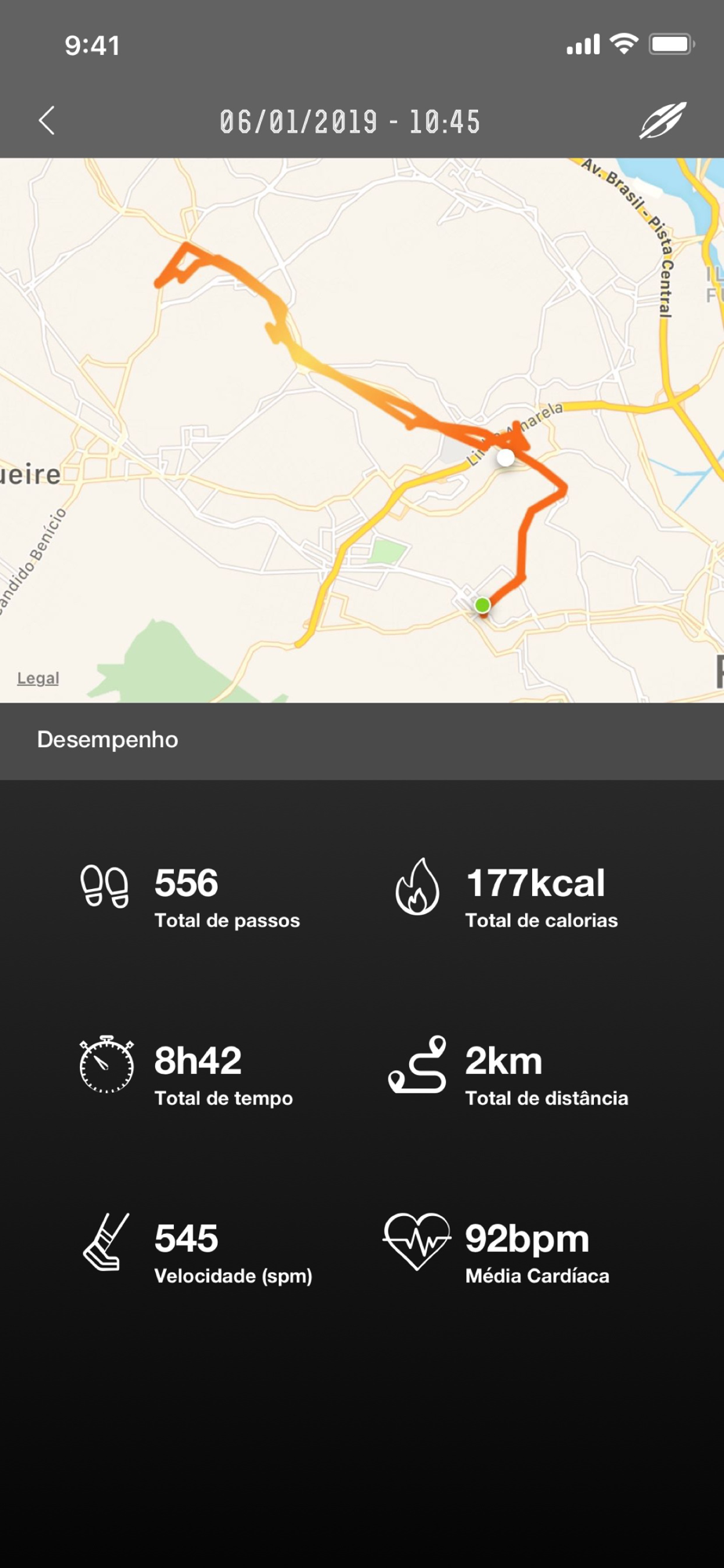Image resolution: width=724 pixels, height=1568 pixels.
Task: Tap the white end marker on route
Action: pyautogui.click(x=506, y=457)
